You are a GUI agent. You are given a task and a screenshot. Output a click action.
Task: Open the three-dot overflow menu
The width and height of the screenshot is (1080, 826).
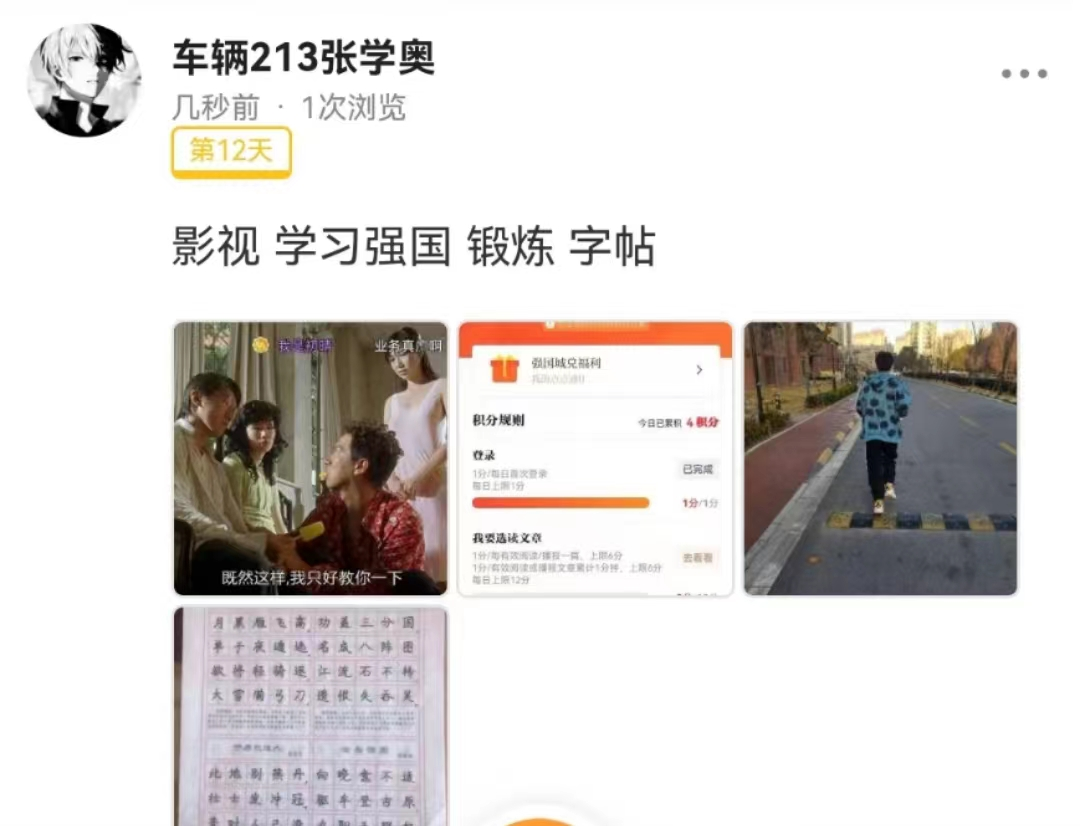click(1024, 74)
